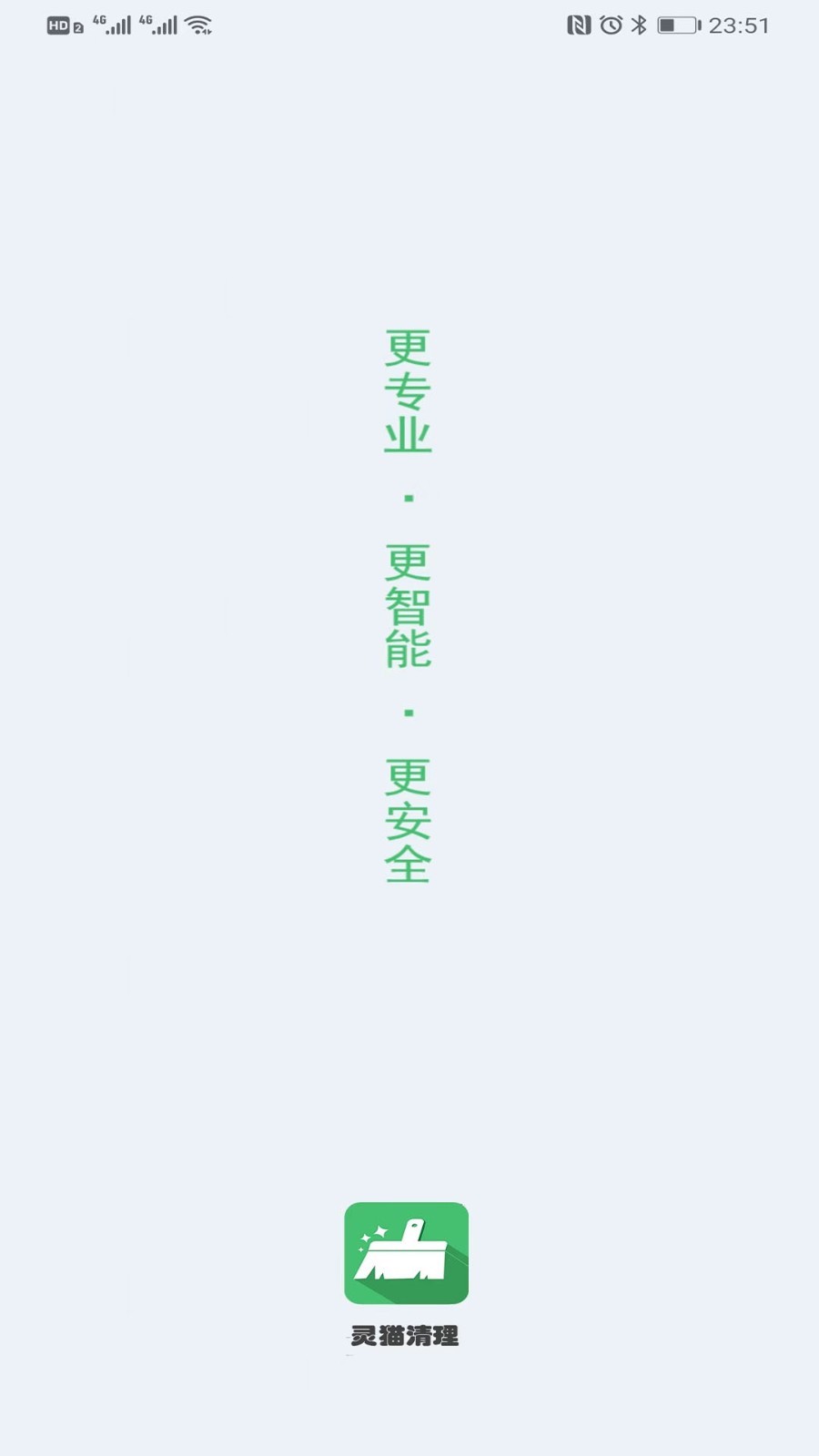Tap the center of the splash screen
The height and width of the screenshot is (1456, 819).
click(409, 728)
